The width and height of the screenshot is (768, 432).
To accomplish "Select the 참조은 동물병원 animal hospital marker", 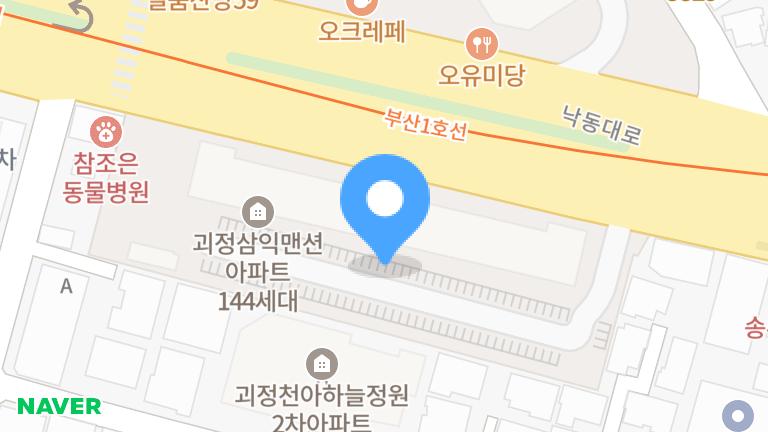I will 105,130.
